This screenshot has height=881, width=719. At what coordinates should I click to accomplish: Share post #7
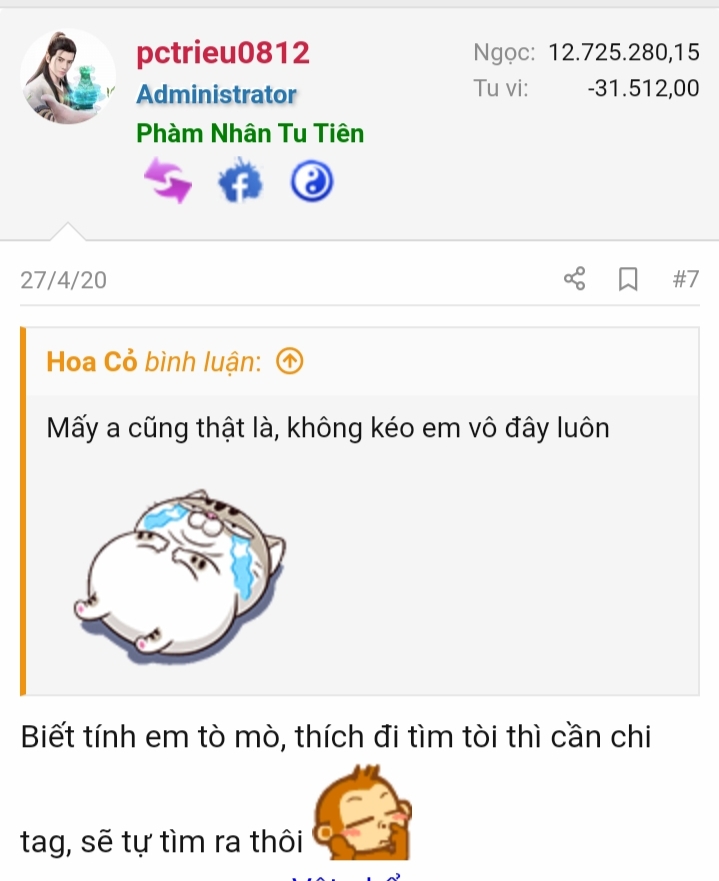pos(575,279)
